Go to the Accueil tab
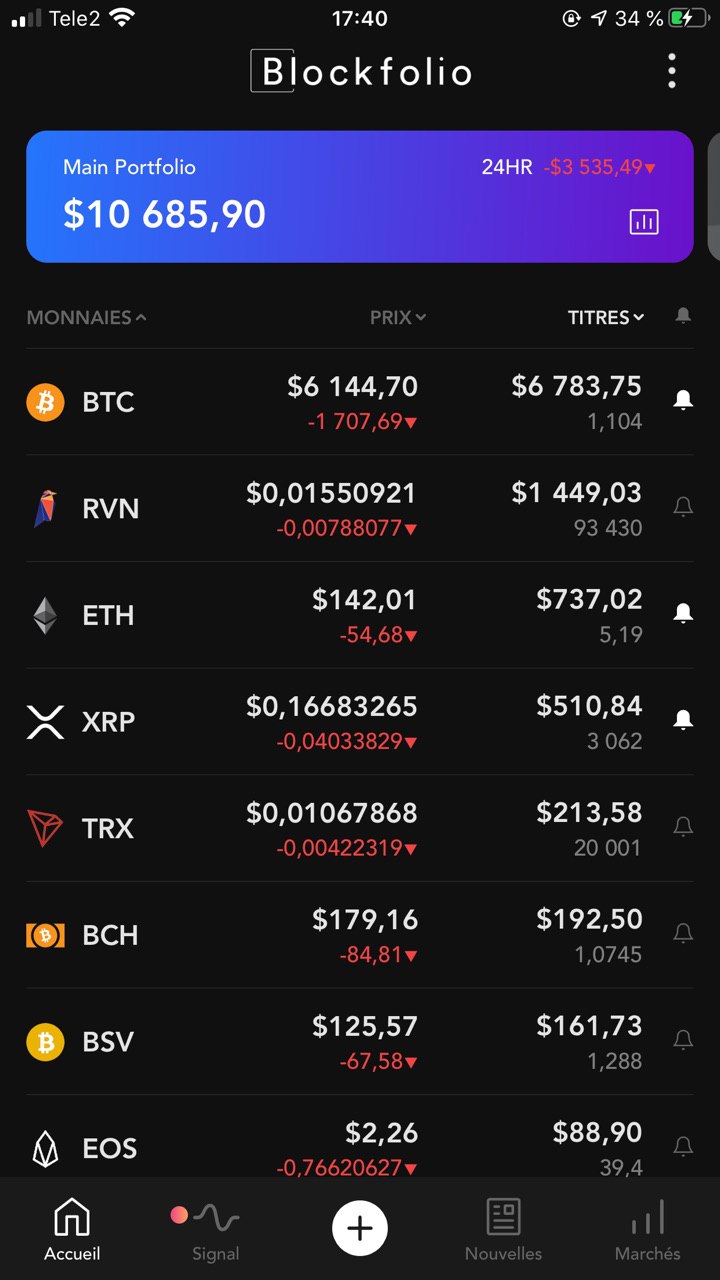The height and width of the screenshot is (1280, 720). 72,1232
